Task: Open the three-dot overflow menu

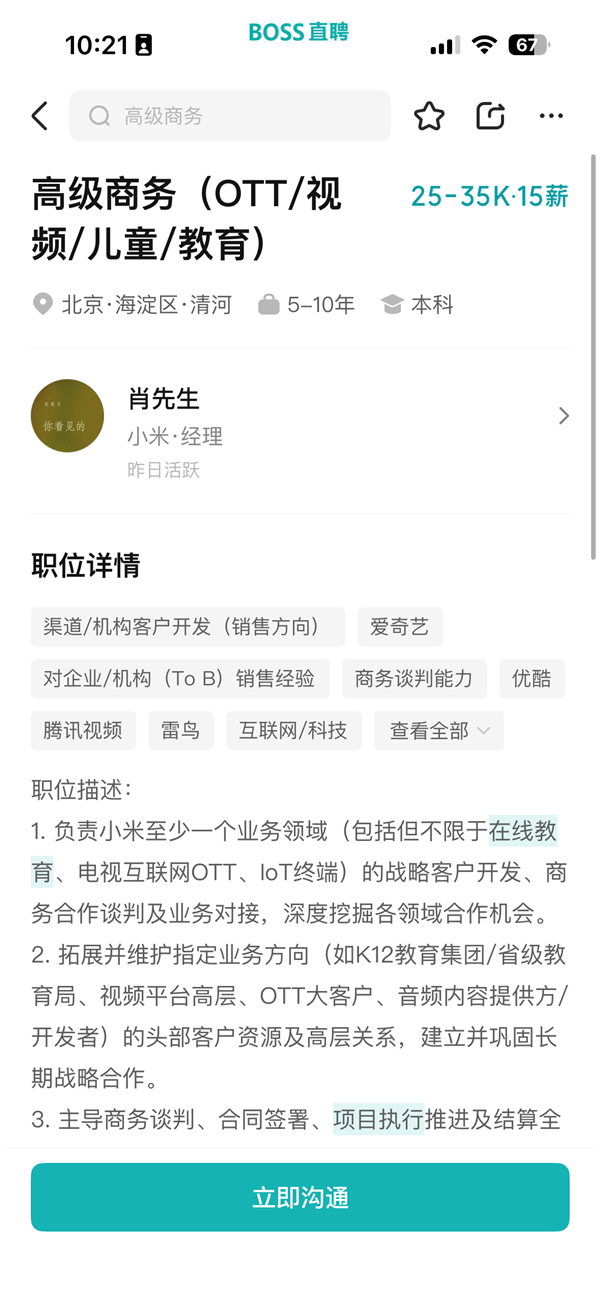Action: point(551,116)
